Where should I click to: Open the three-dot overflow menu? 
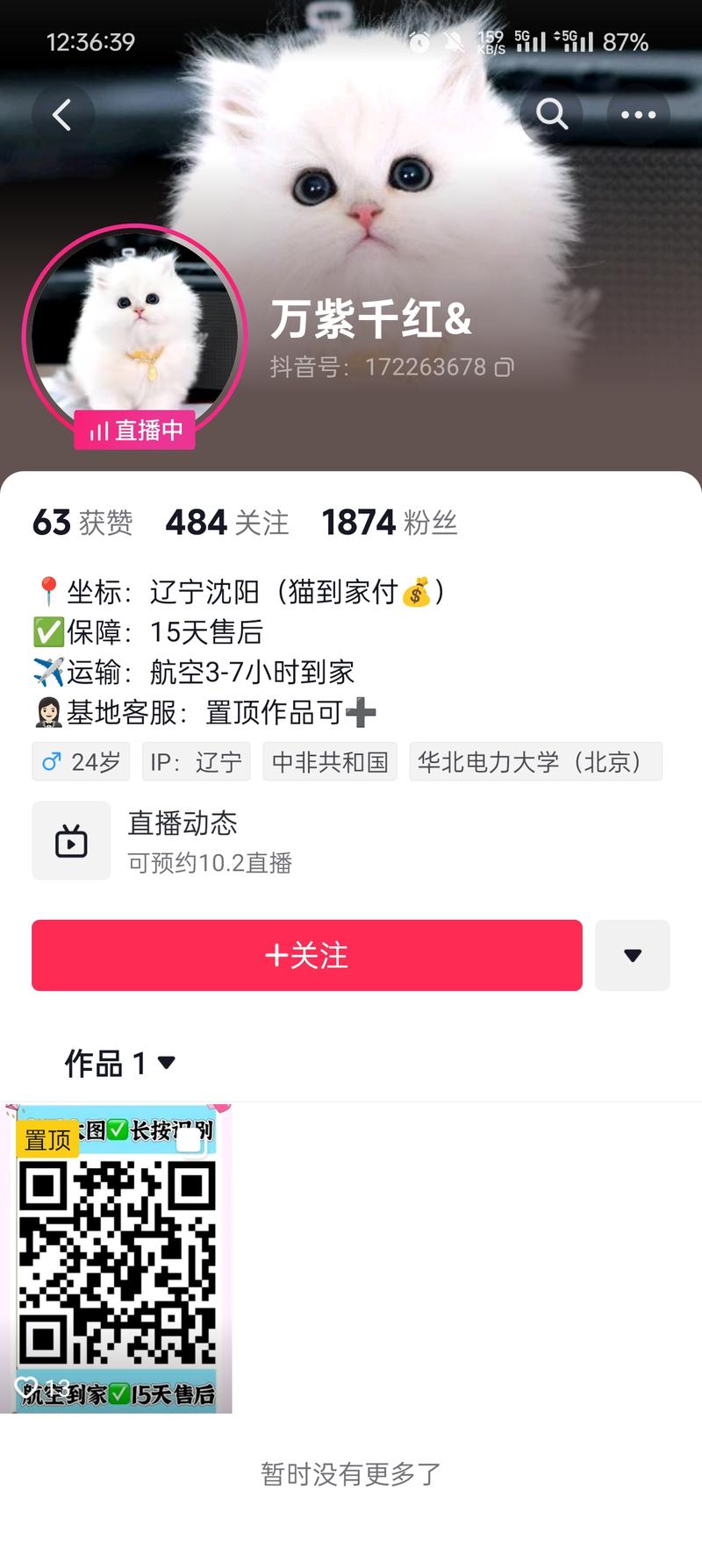click(x=638, y=115)
